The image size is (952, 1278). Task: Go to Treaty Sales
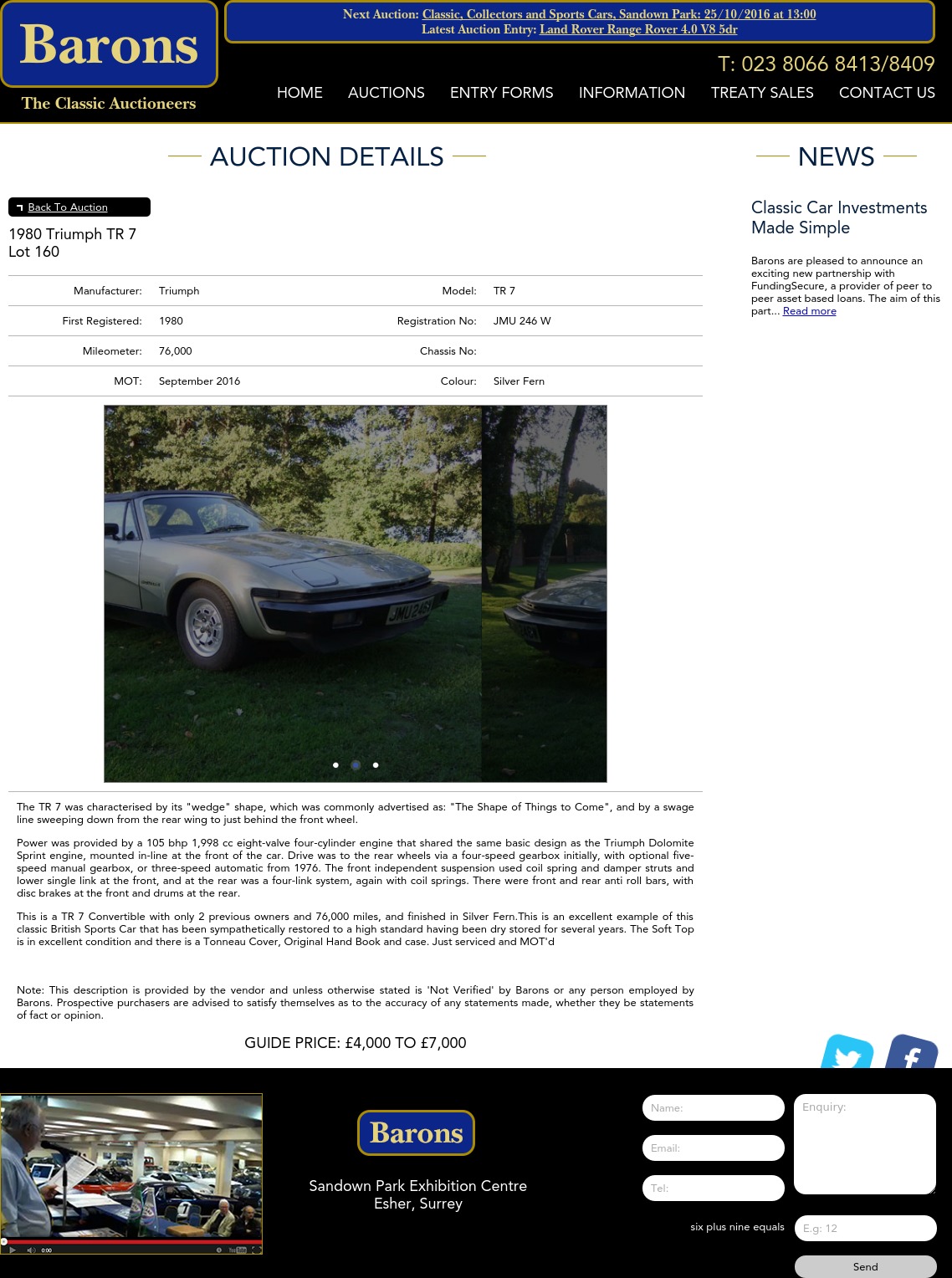click(x=761, y=93)
